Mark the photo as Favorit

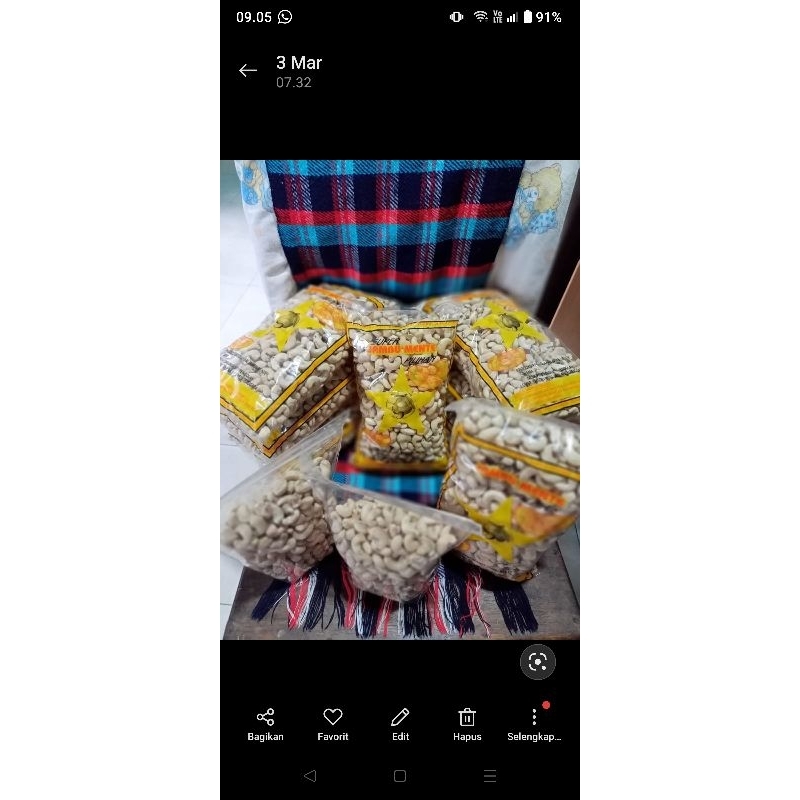click(x=333, y=723)
